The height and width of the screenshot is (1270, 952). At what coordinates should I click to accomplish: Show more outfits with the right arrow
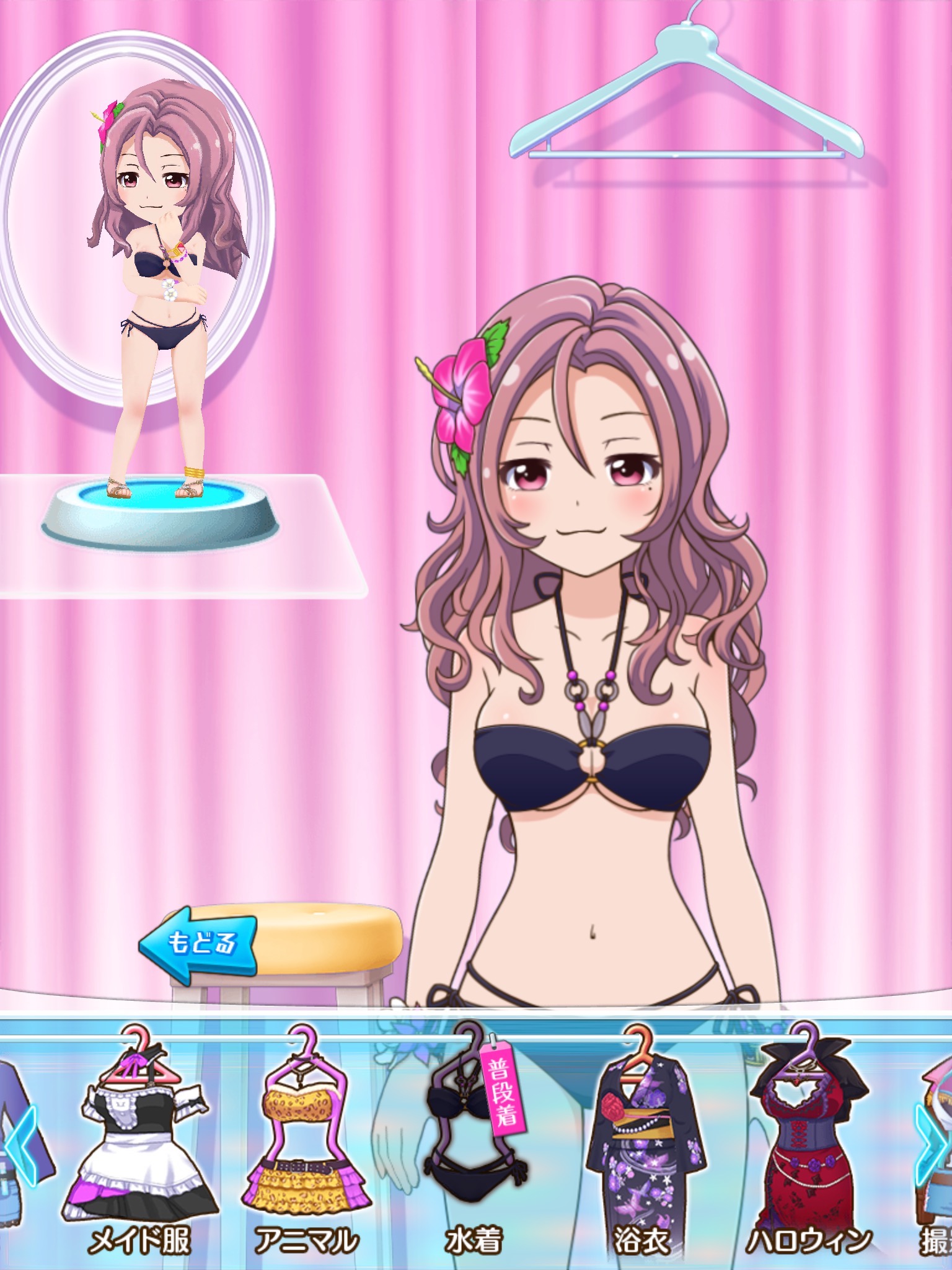tap(933, 1146)
